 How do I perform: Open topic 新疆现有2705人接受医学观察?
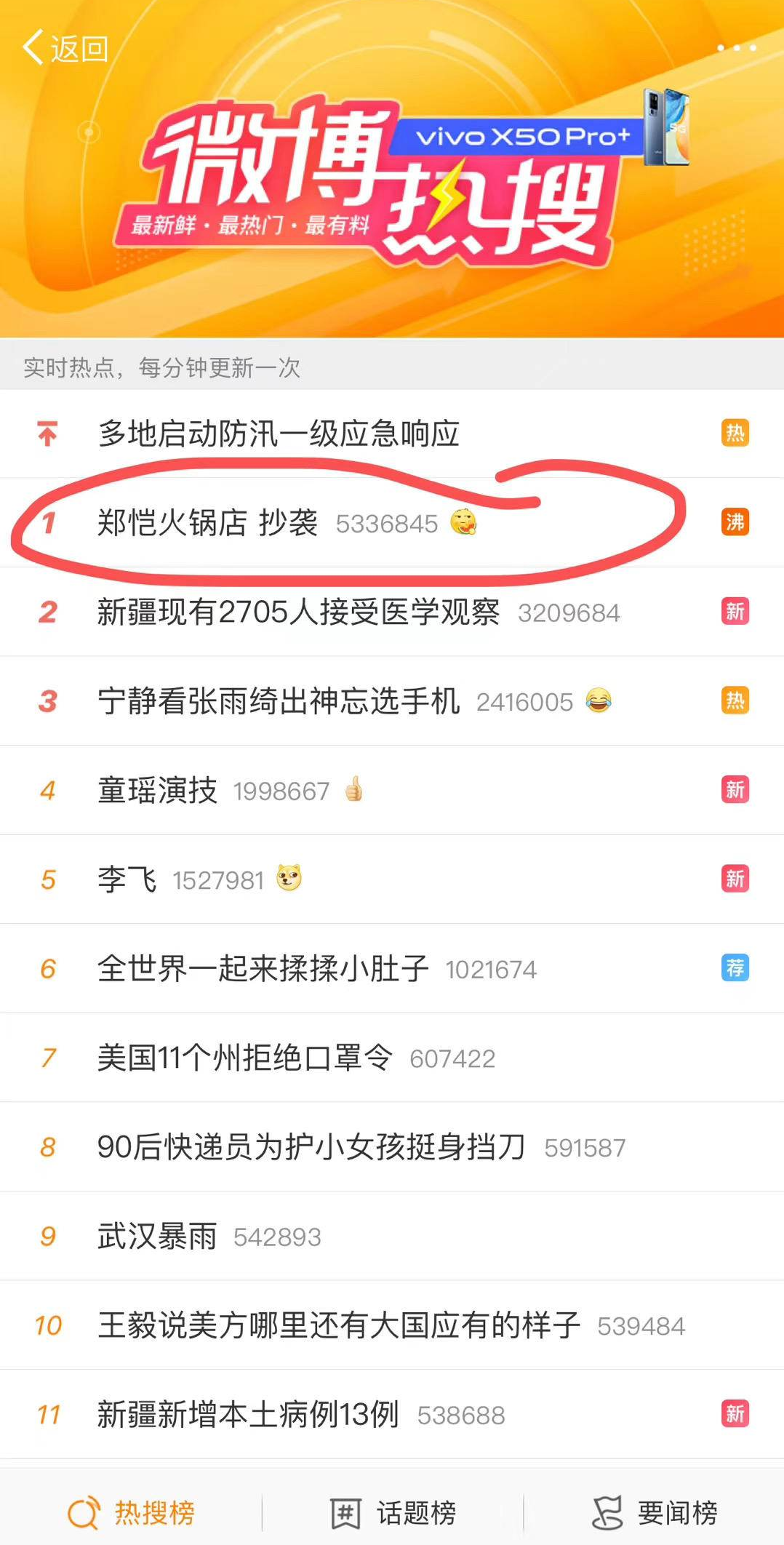point(298,612)
